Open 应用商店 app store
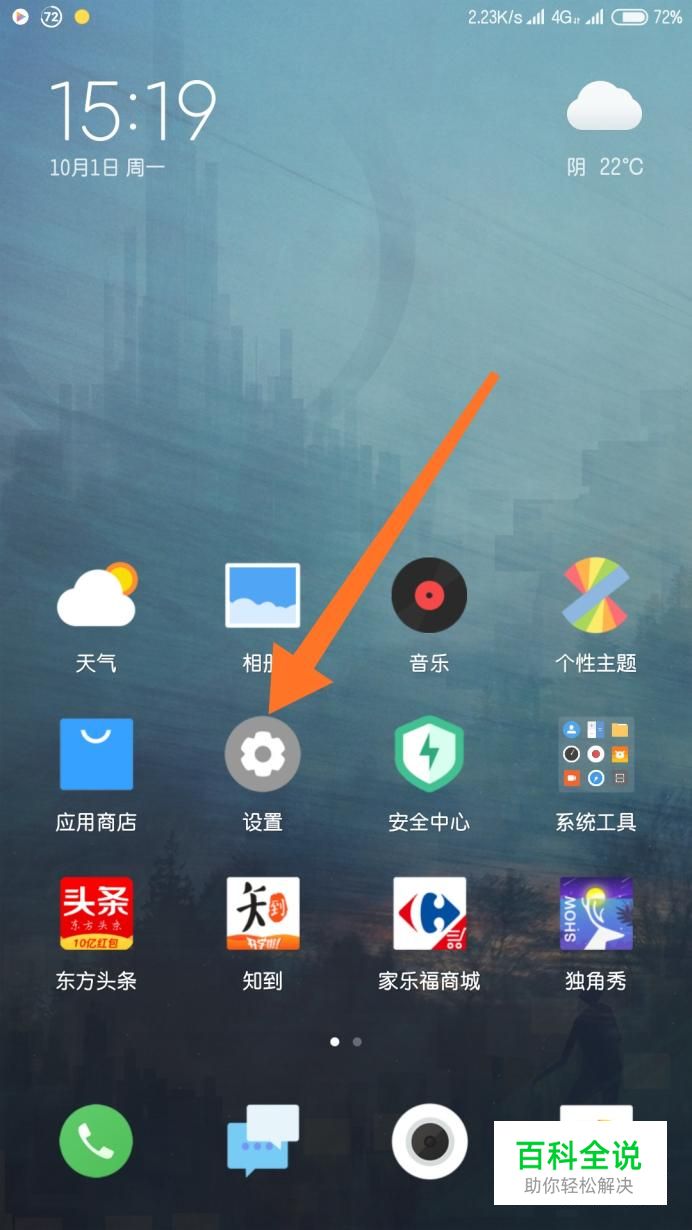Screen dimensions: 692x1230 click(x=96, y=754)
